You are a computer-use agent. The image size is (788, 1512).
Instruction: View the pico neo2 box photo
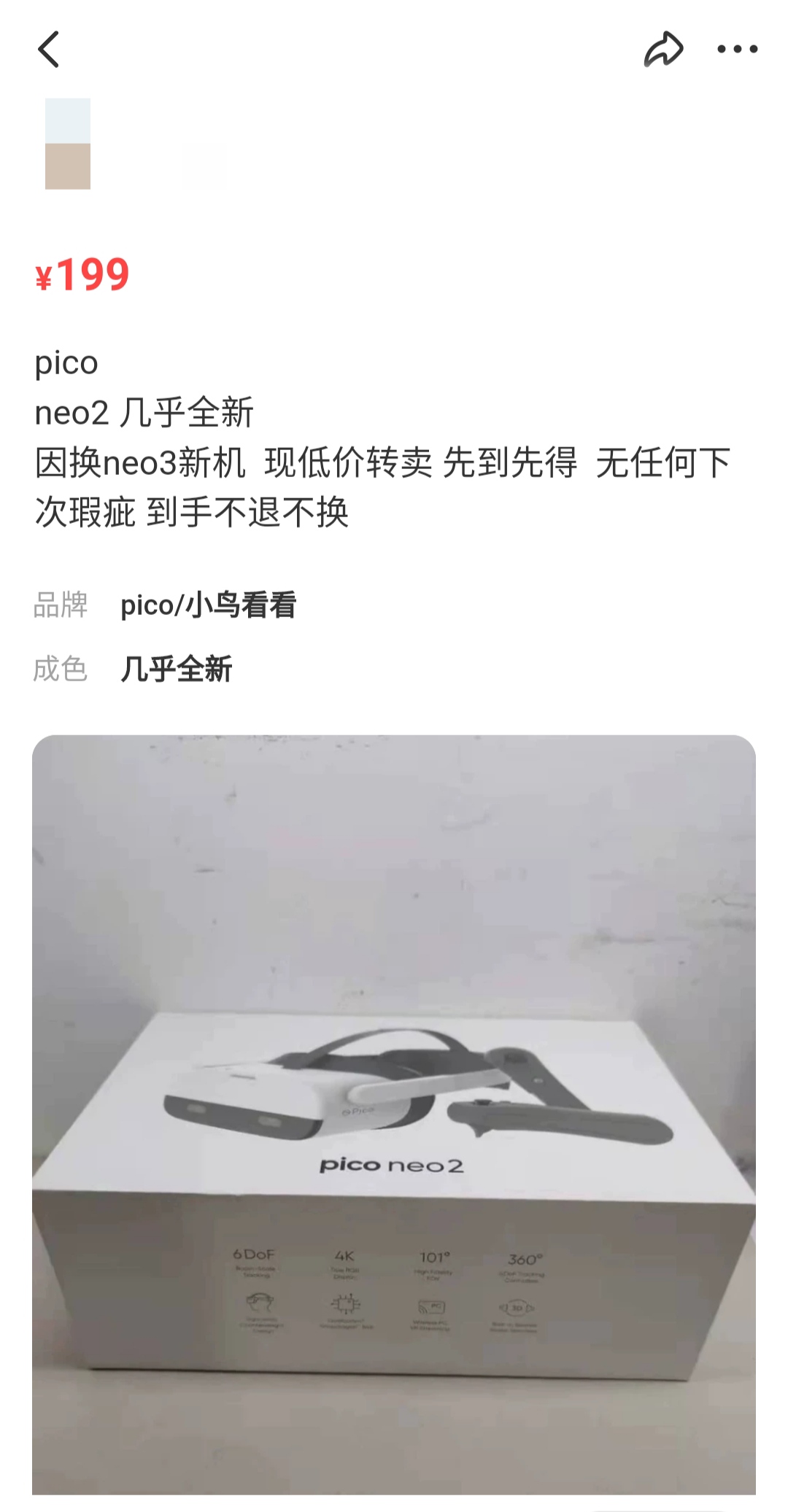point(394,1116)
